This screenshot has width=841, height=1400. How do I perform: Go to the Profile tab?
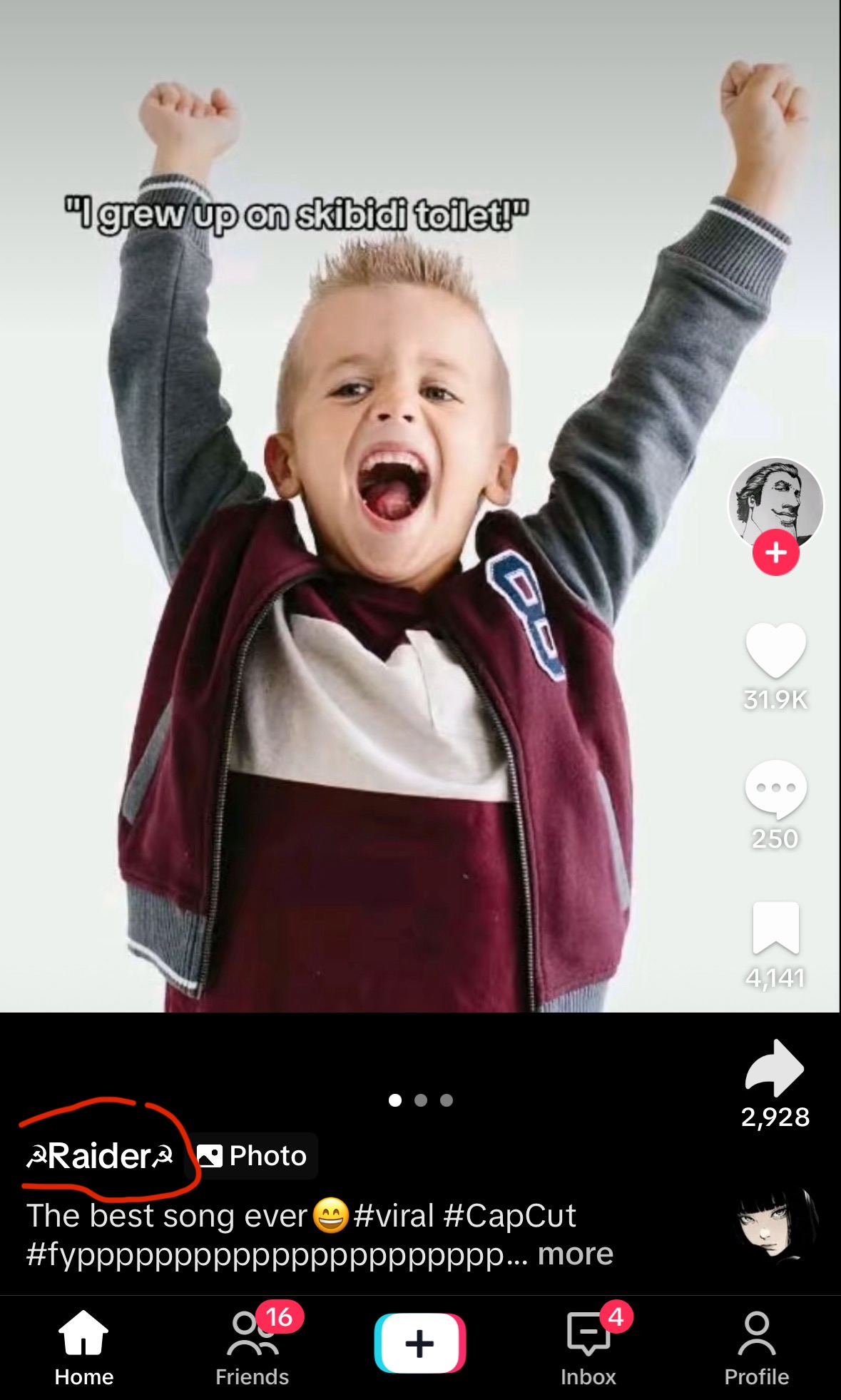click(757, 1347)
